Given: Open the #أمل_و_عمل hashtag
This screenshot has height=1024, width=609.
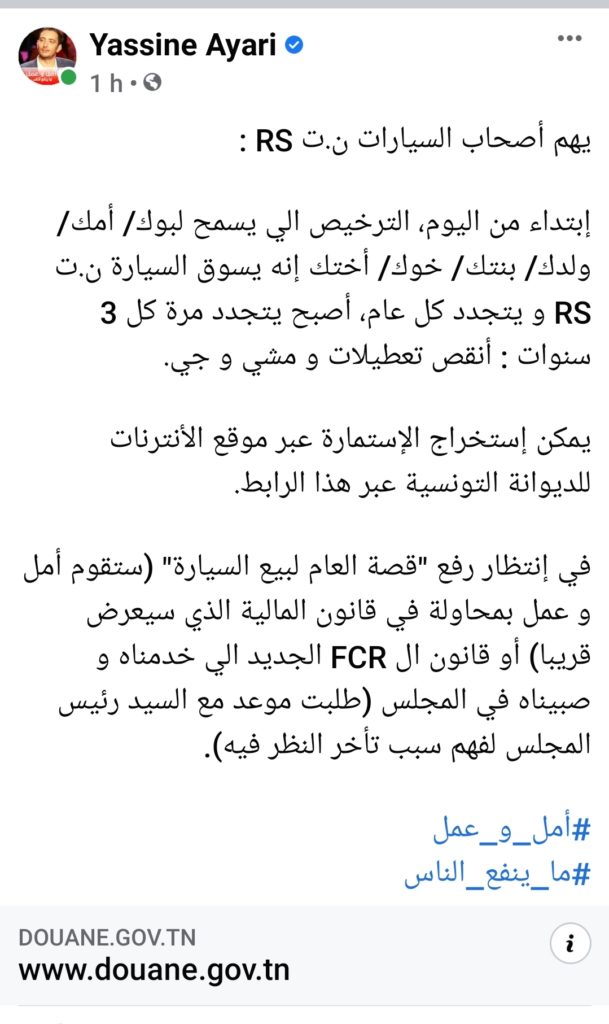Looking at the screenshot, I should (512, 829).
